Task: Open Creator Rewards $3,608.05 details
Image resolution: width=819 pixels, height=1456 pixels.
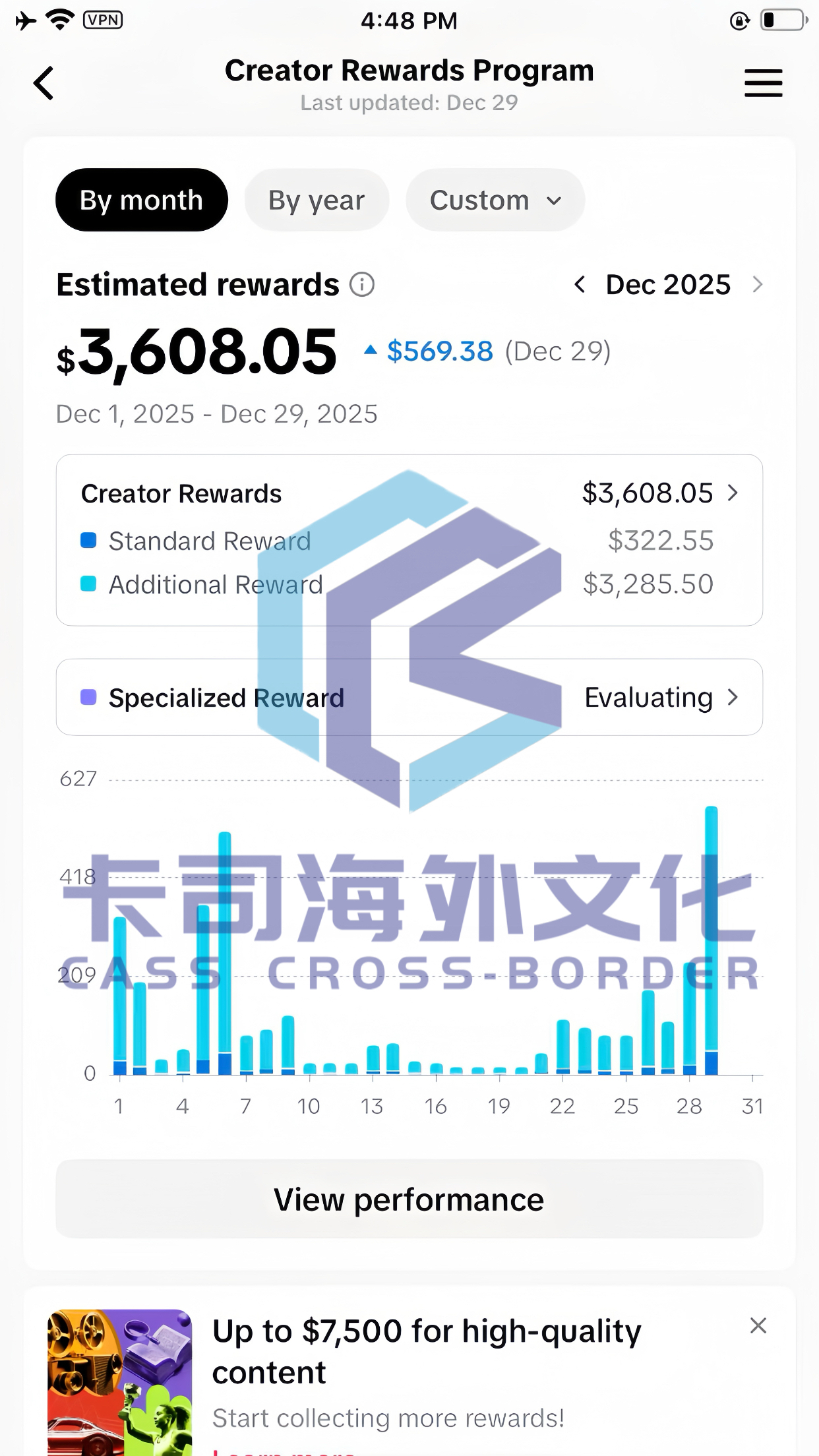Action: pyautogui.click(x=659, y=493)
